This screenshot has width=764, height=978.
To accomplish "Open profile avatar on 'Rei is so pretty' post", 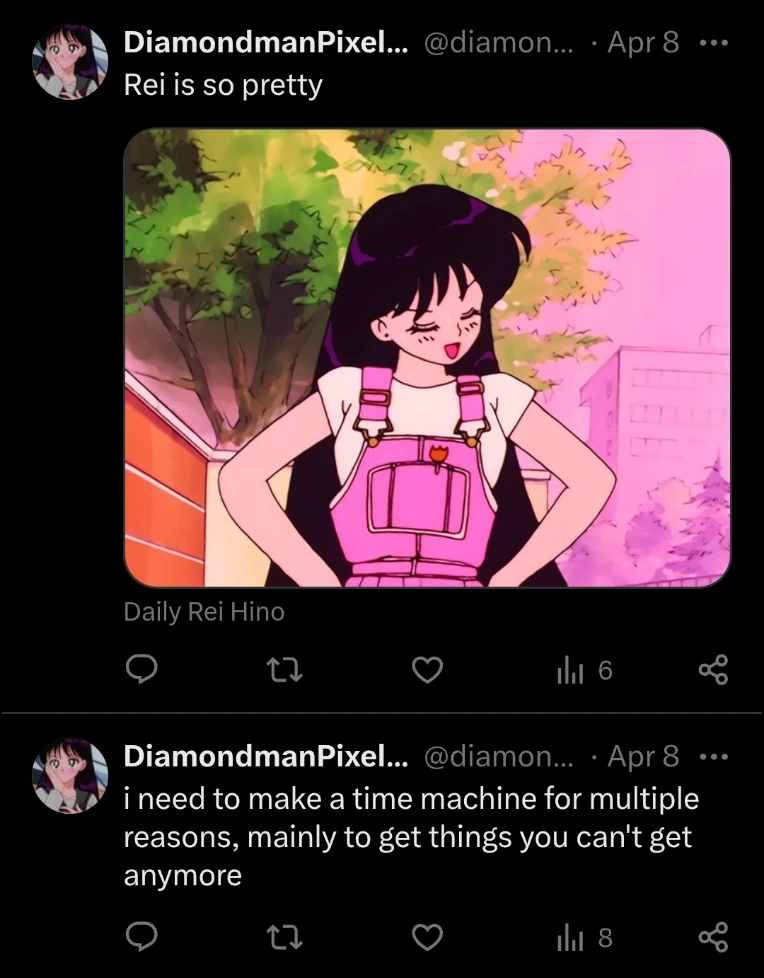I will (x=70, y=60).
